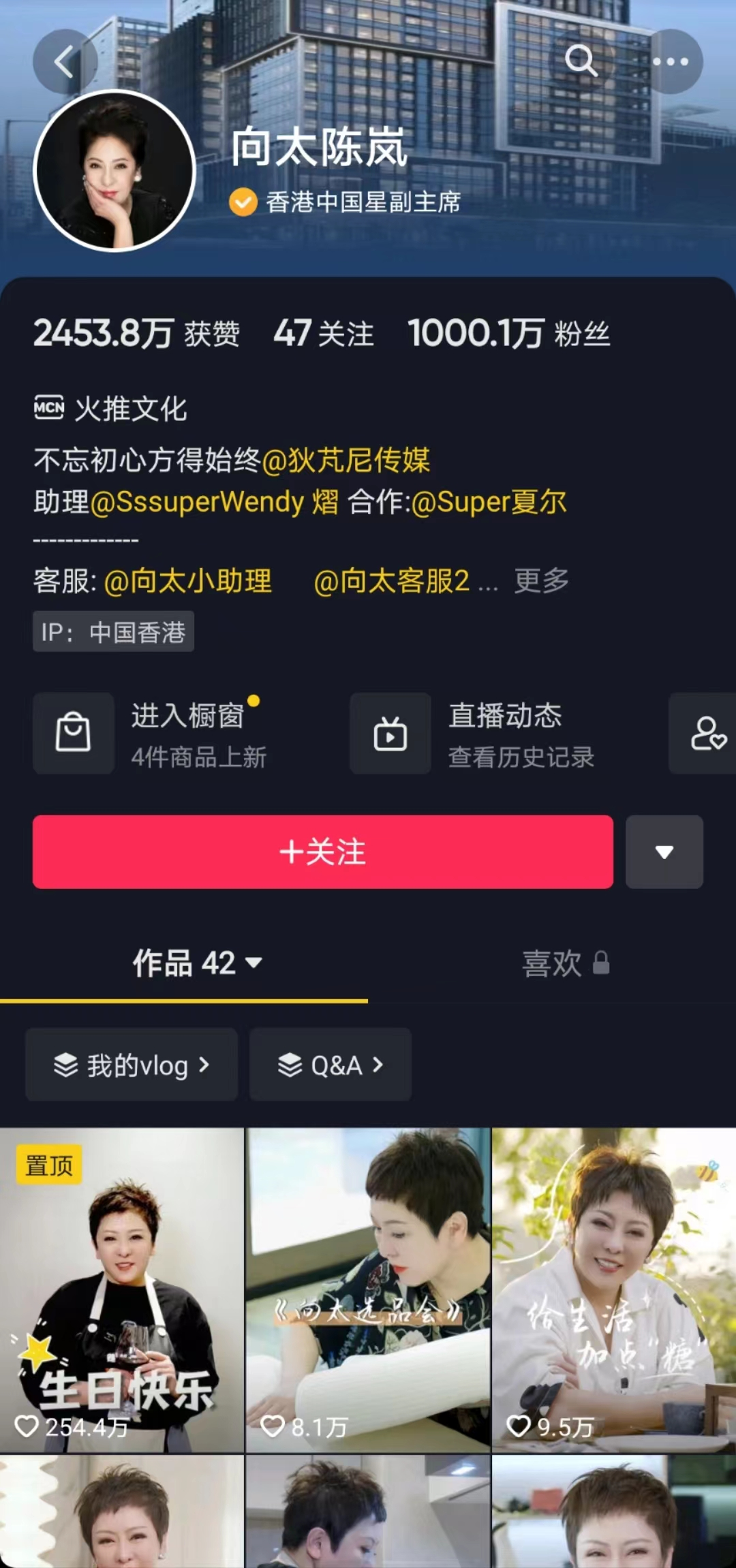Open the 1000.1万 粉丝 followers list

tap(508, 334)
